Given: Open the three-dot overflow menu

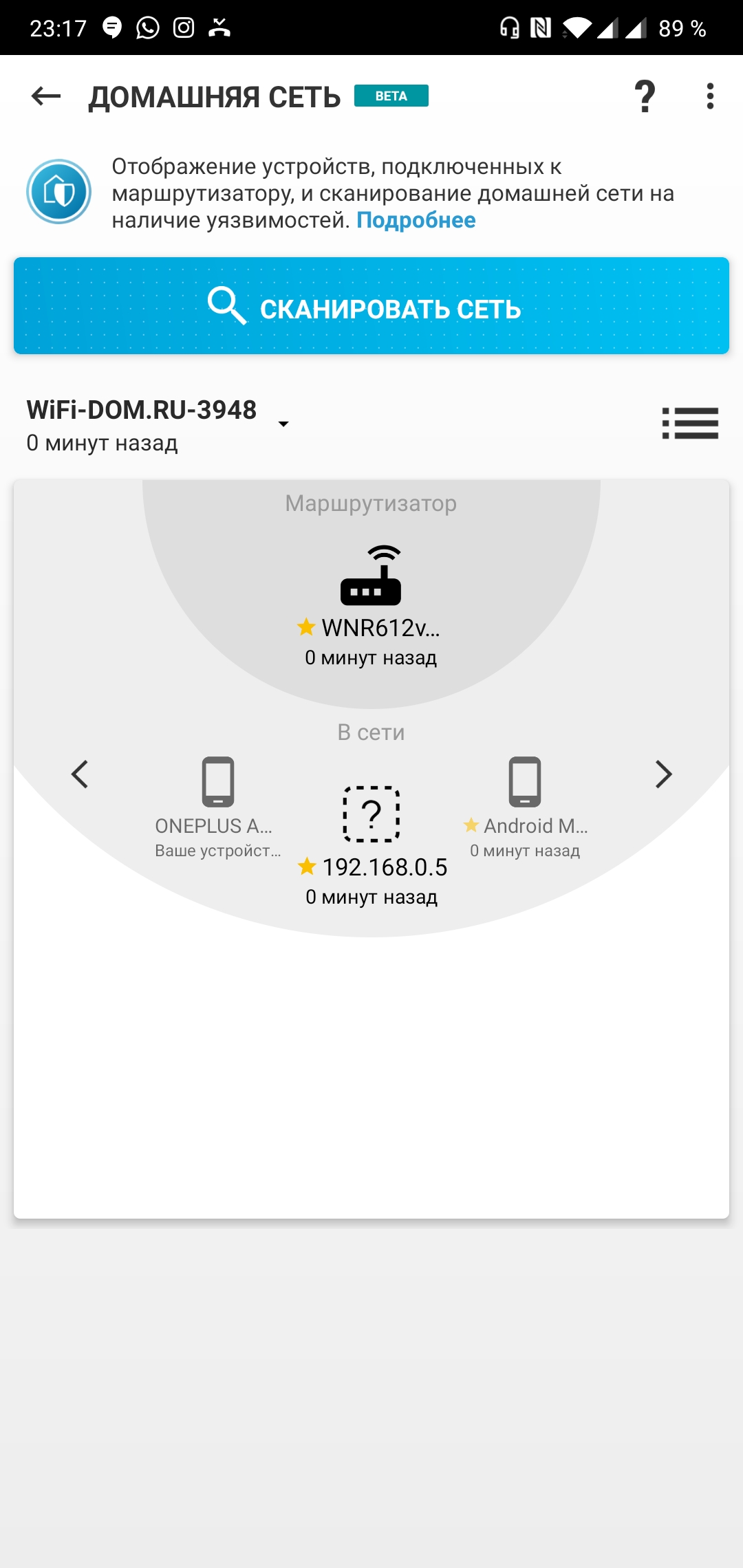Looking at the screenshot, I should tap(710, 96).
